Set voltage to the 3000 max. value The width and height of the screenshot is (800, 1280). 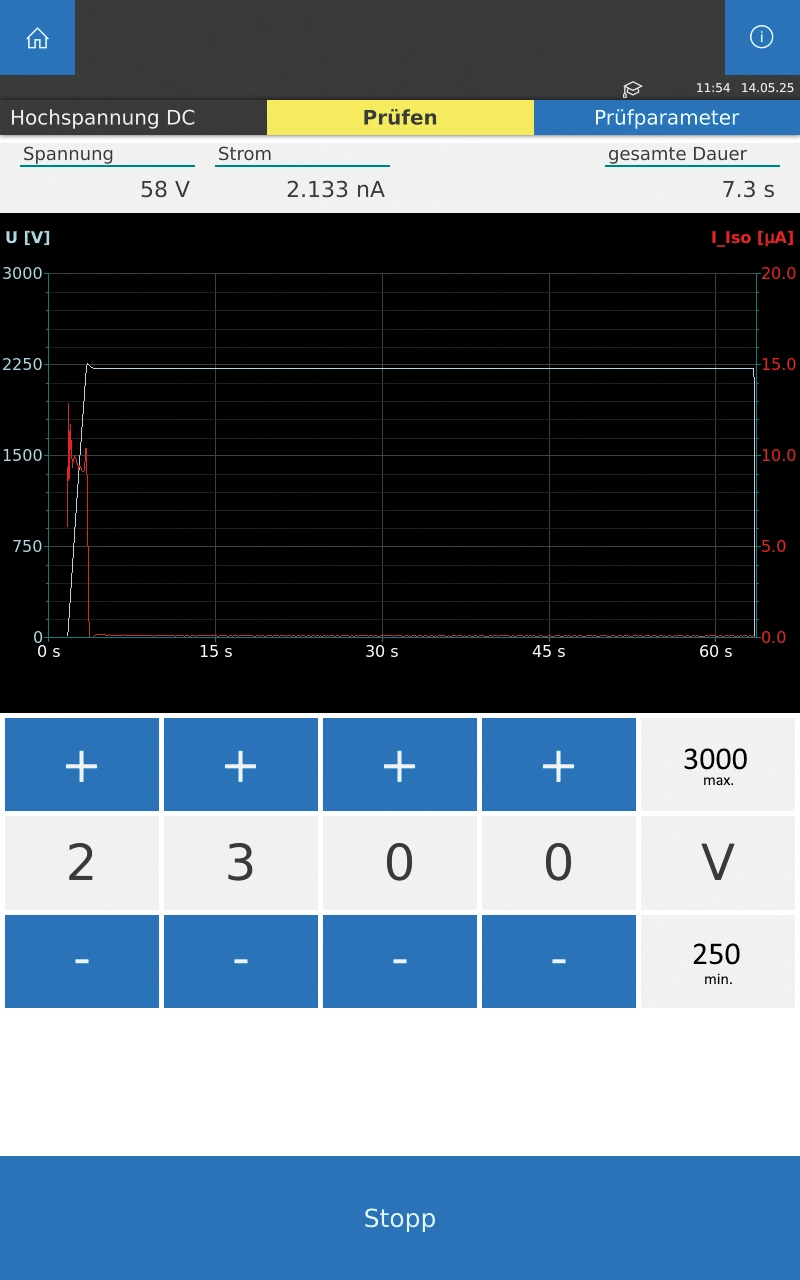[717, 765]
